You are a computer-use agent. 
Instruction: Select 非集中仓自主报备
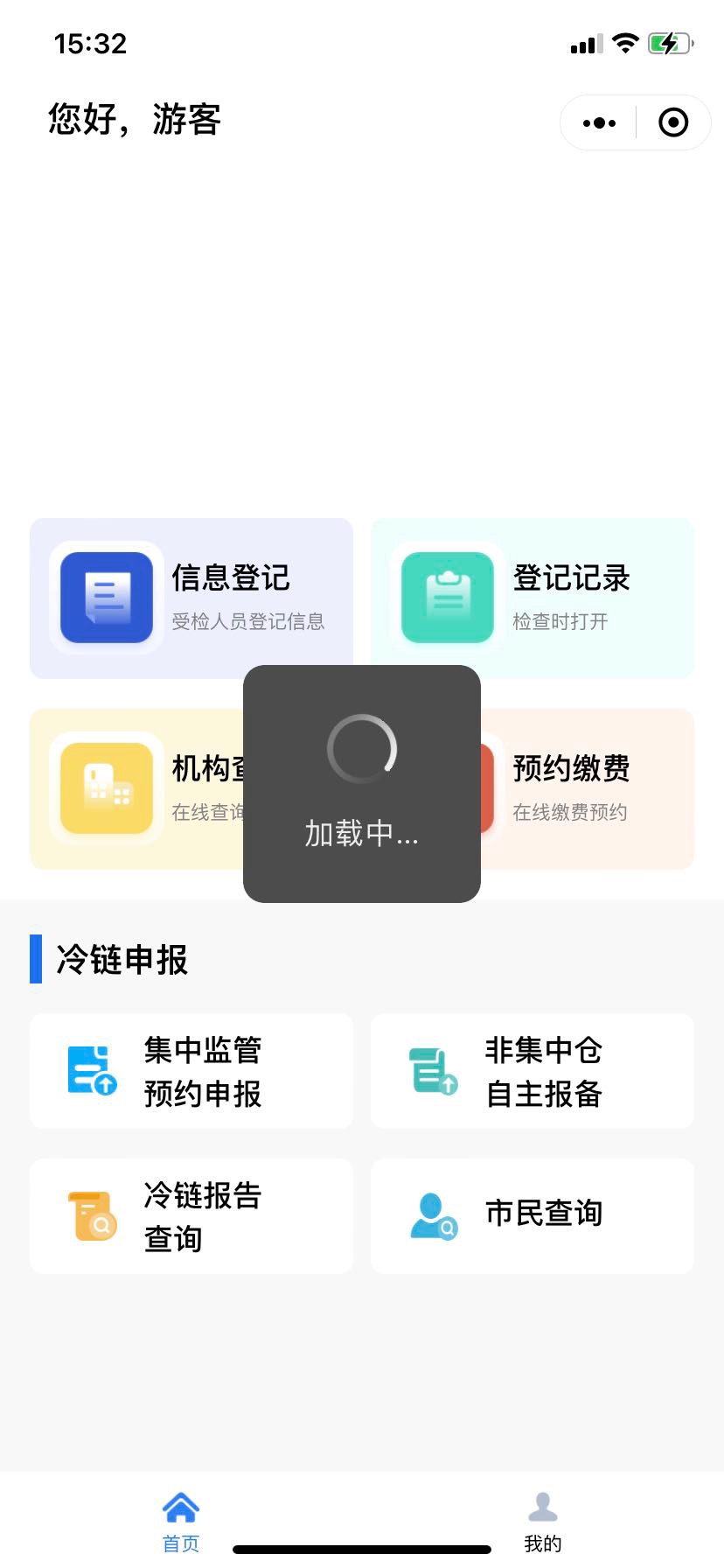click(533, 1071)
